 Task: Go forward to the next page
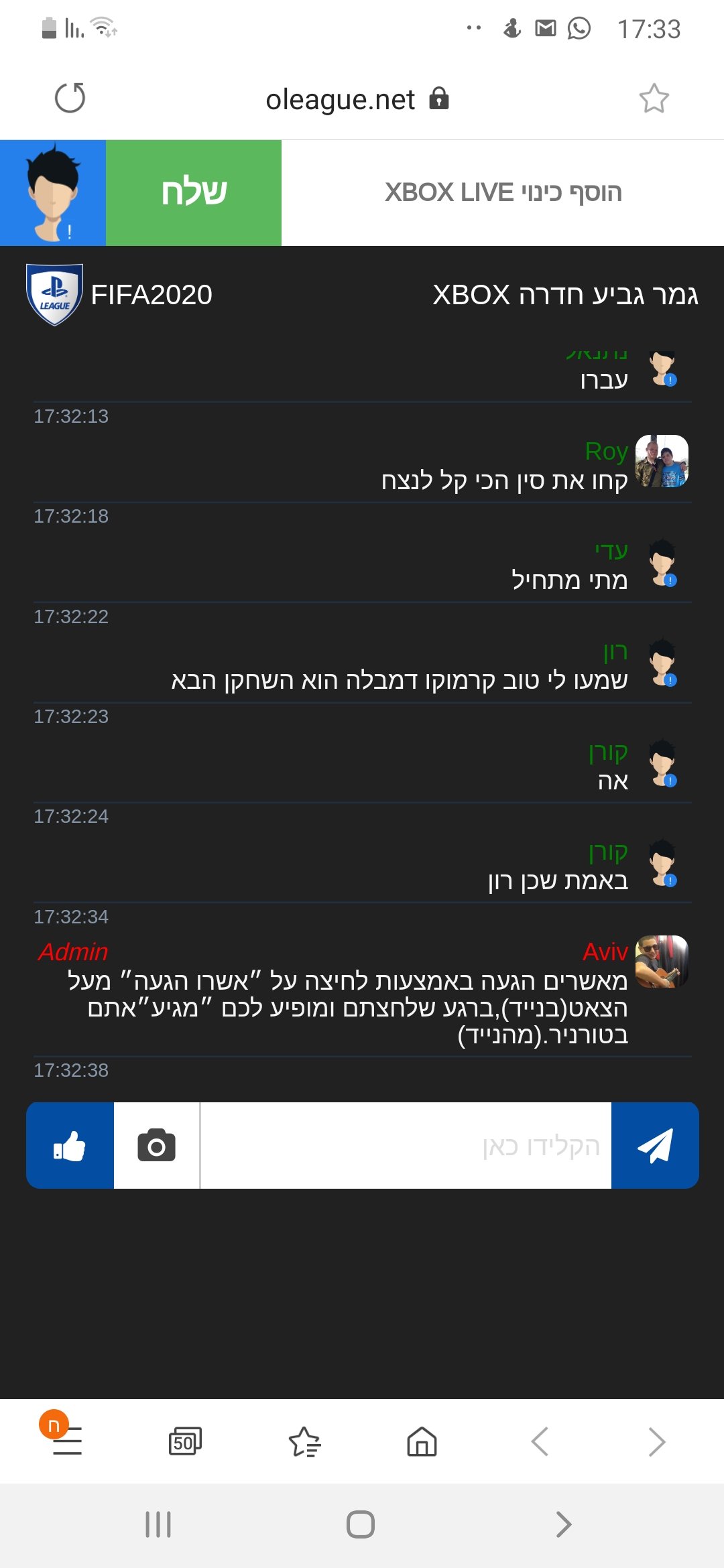(657, 1441)
